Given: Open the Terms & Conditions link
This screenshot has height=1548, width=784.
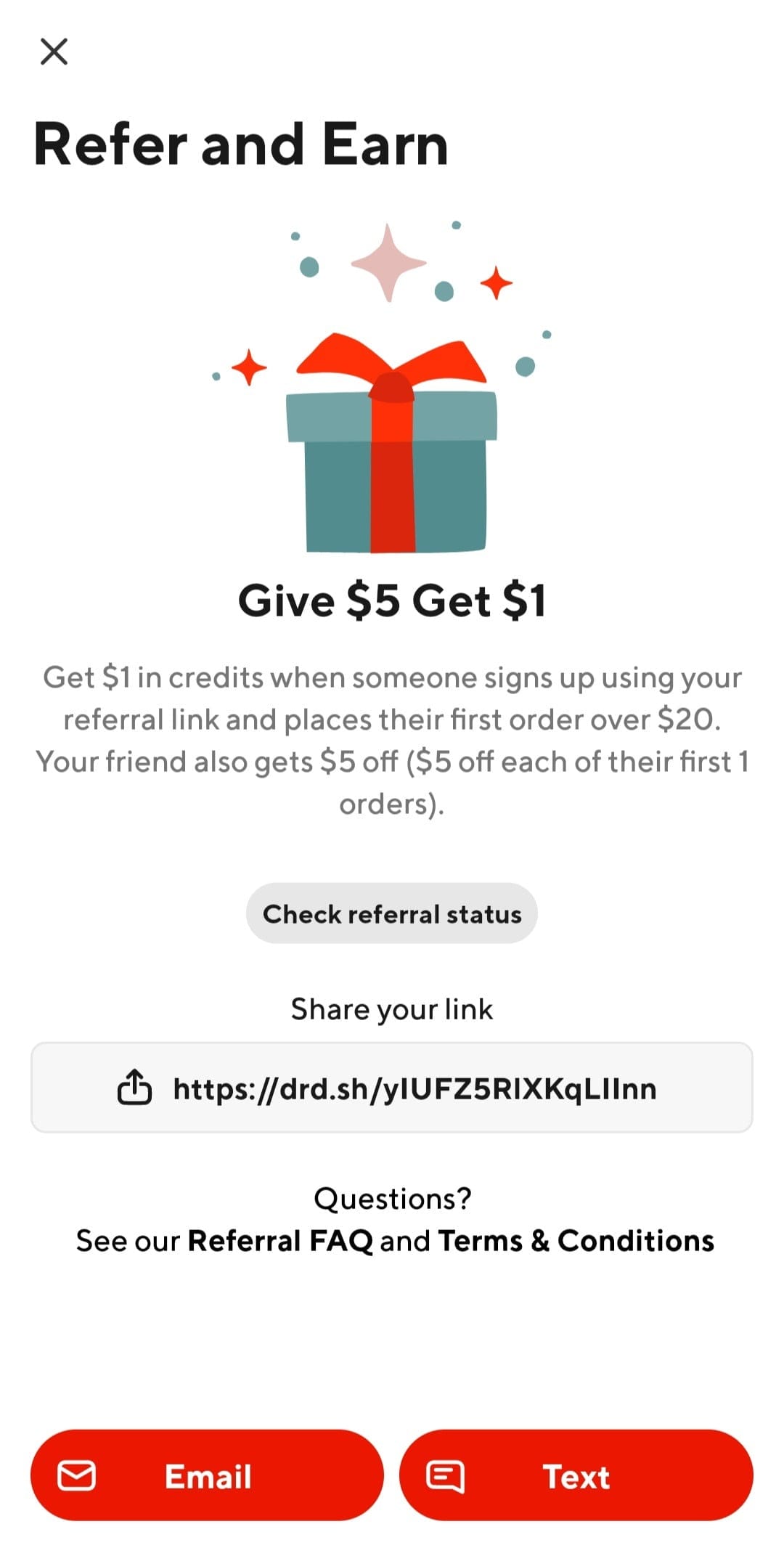Looking at the screenshot, I should (576, 1241).
